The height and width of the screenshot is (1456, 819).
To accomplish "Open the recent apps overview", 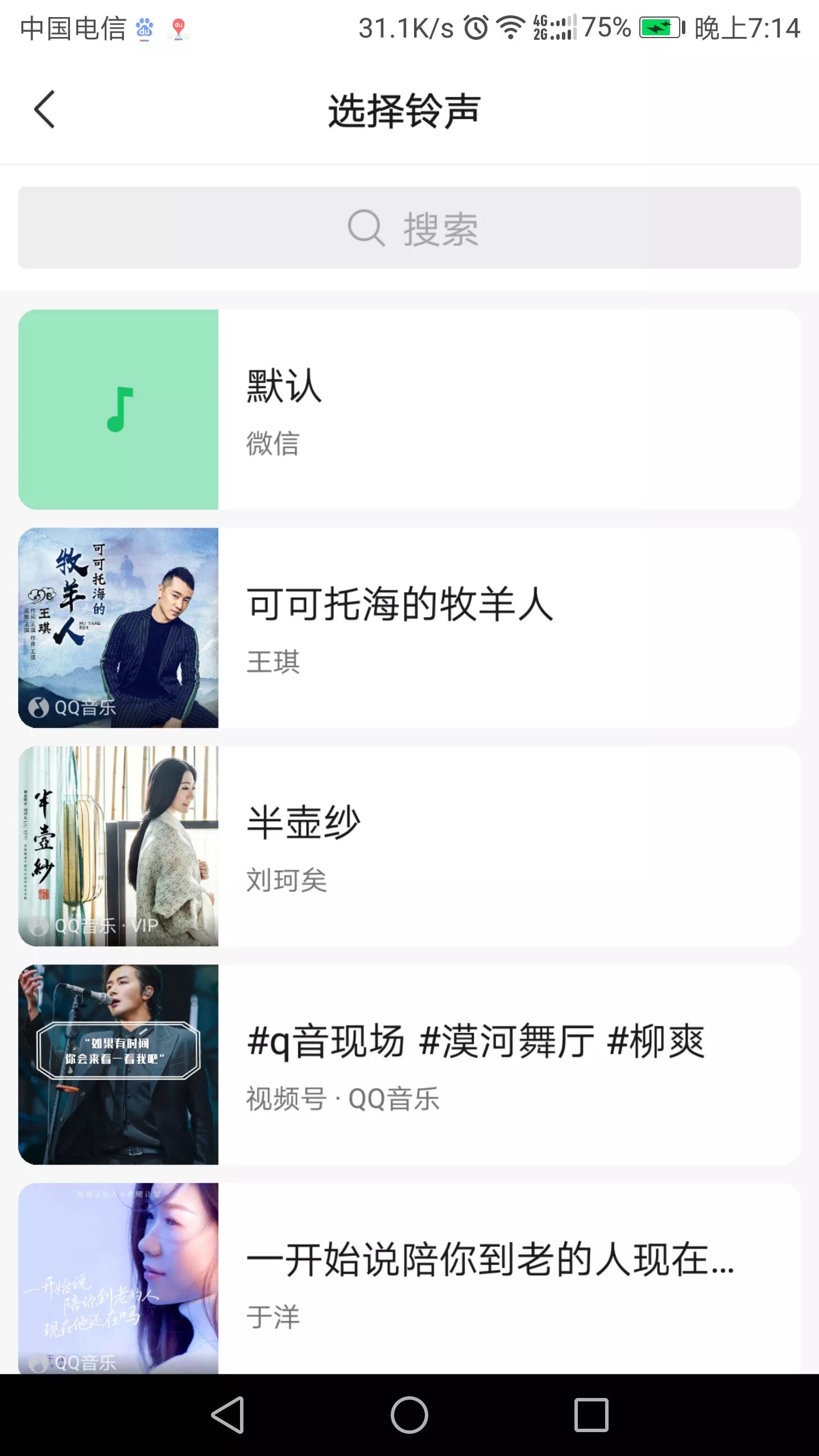I will [x=591, y=1414].
